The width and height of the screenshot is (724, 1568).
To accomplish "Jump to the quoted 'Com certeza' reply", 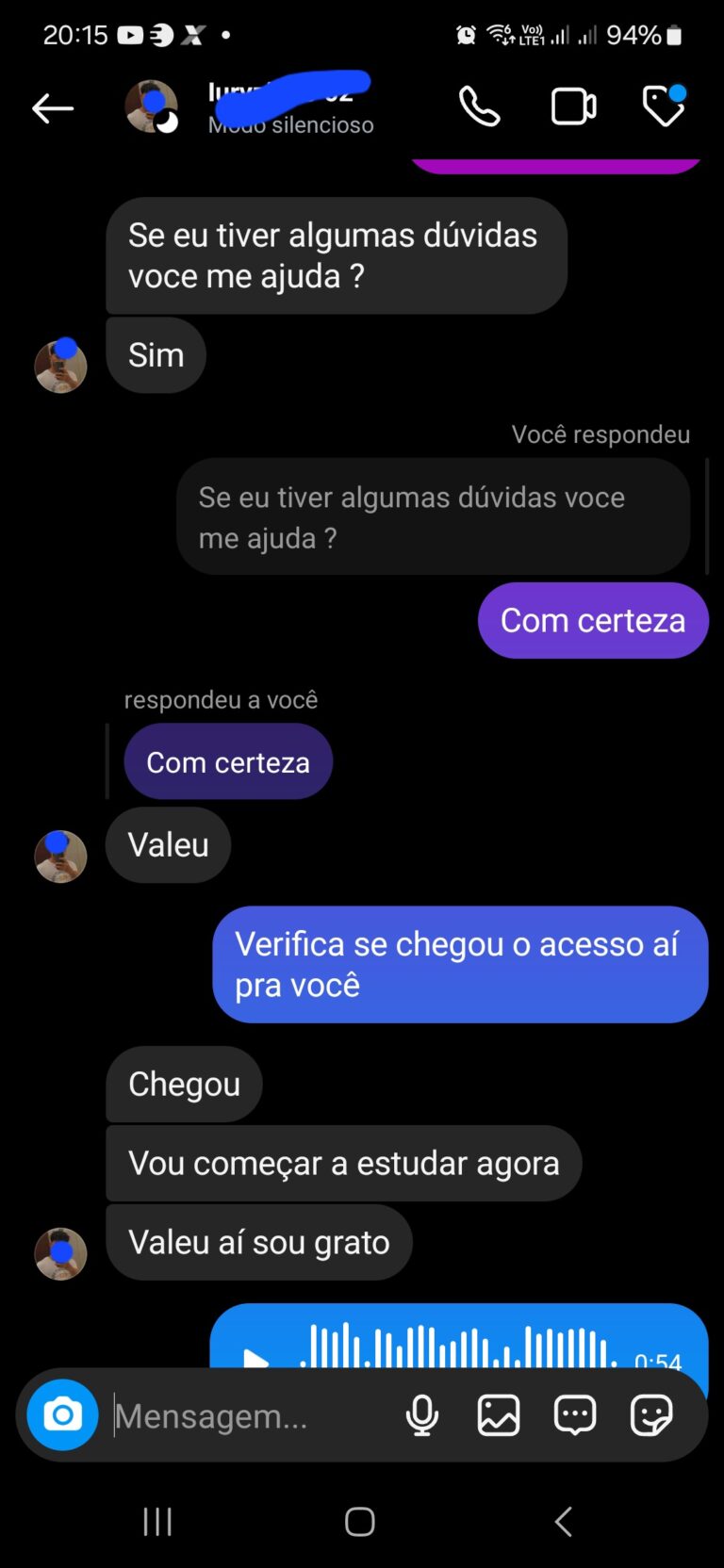I will 228,761.
